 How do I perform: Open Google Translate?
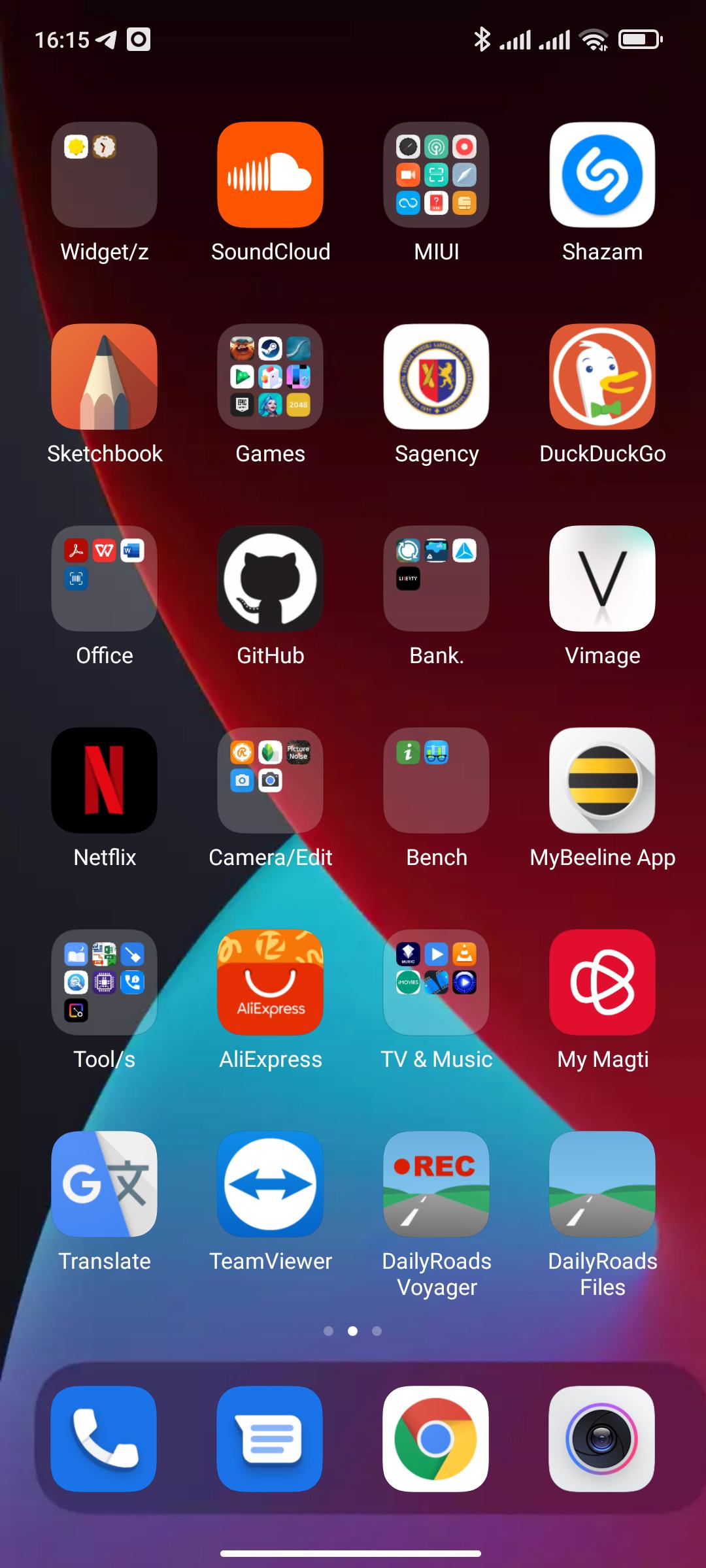point(104,1184)
